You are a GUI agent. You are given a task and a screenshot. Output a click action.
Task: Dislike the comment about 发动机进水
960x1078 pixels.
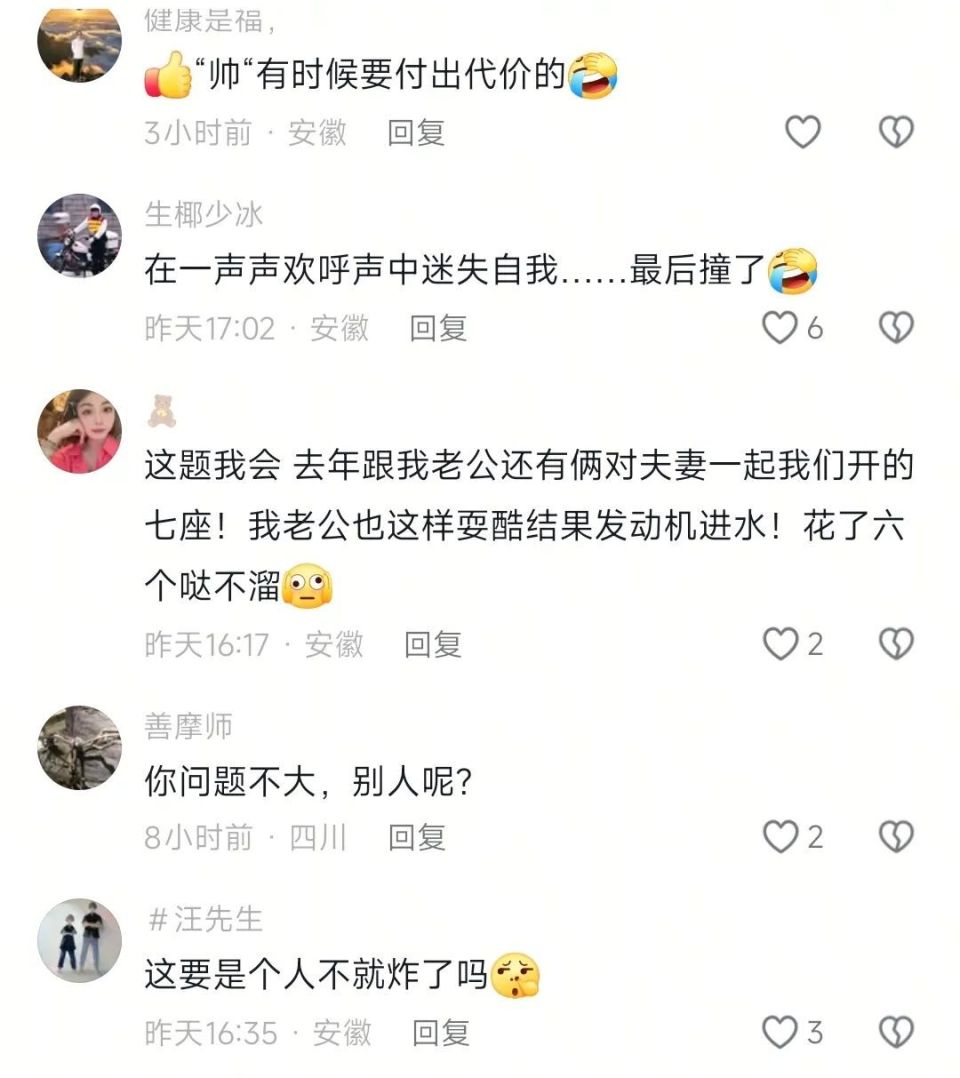895,643
